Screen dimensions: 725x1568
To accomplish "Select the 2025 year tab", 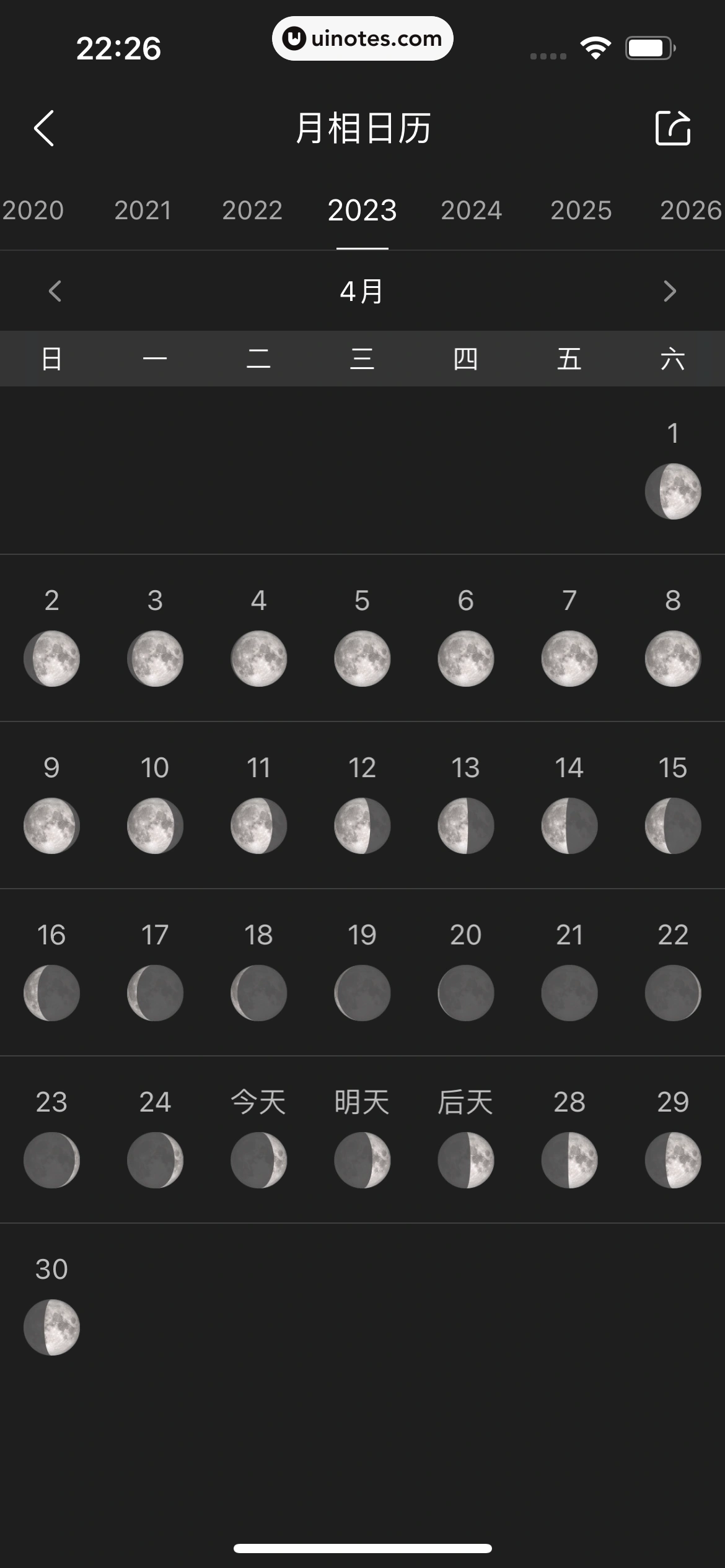I will pyautogui.click(x=581, y=211).
